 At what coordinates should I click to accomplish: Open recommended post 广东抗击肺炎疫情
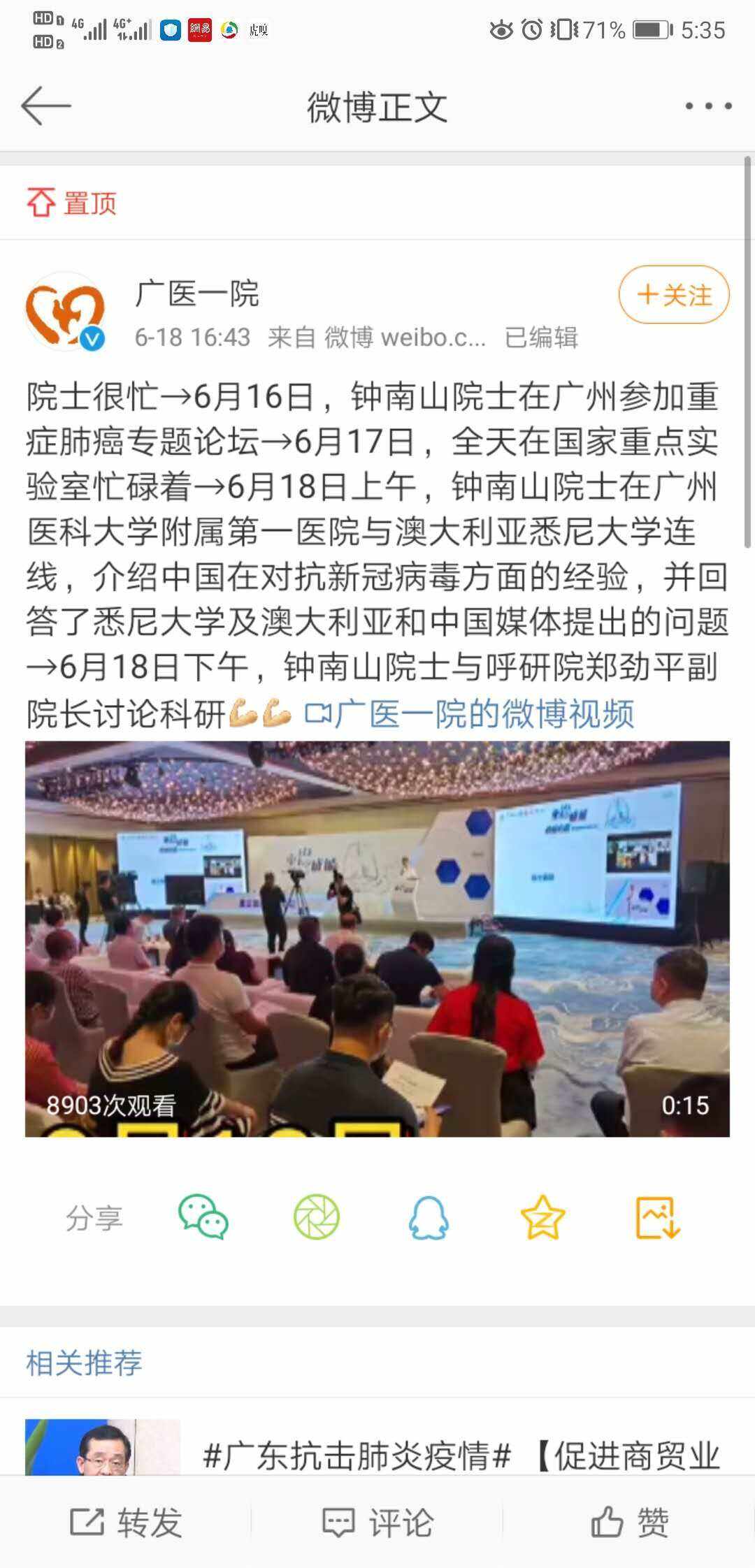[x=460, y=1456]
